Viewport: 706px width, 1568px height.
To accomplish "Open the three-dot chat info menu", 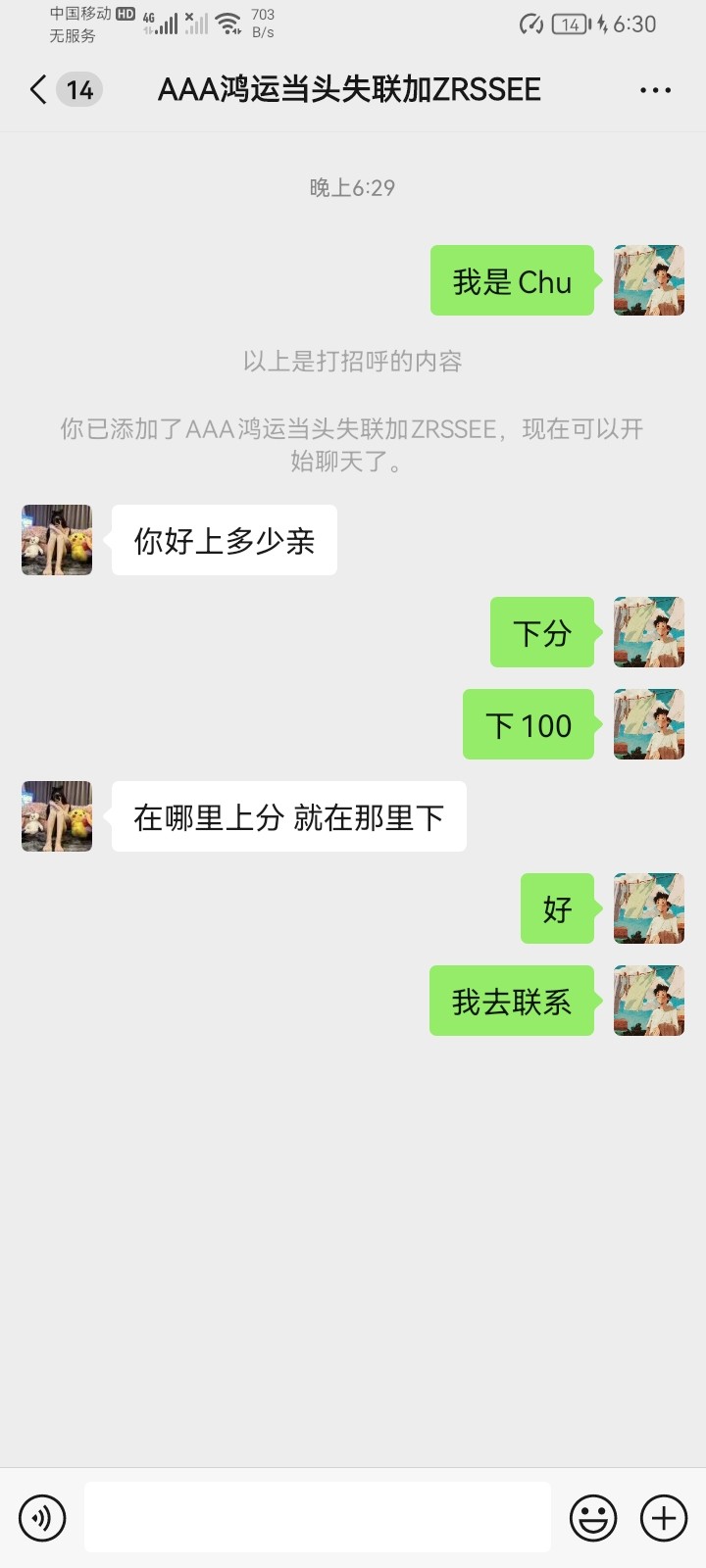I will (655, 90).
